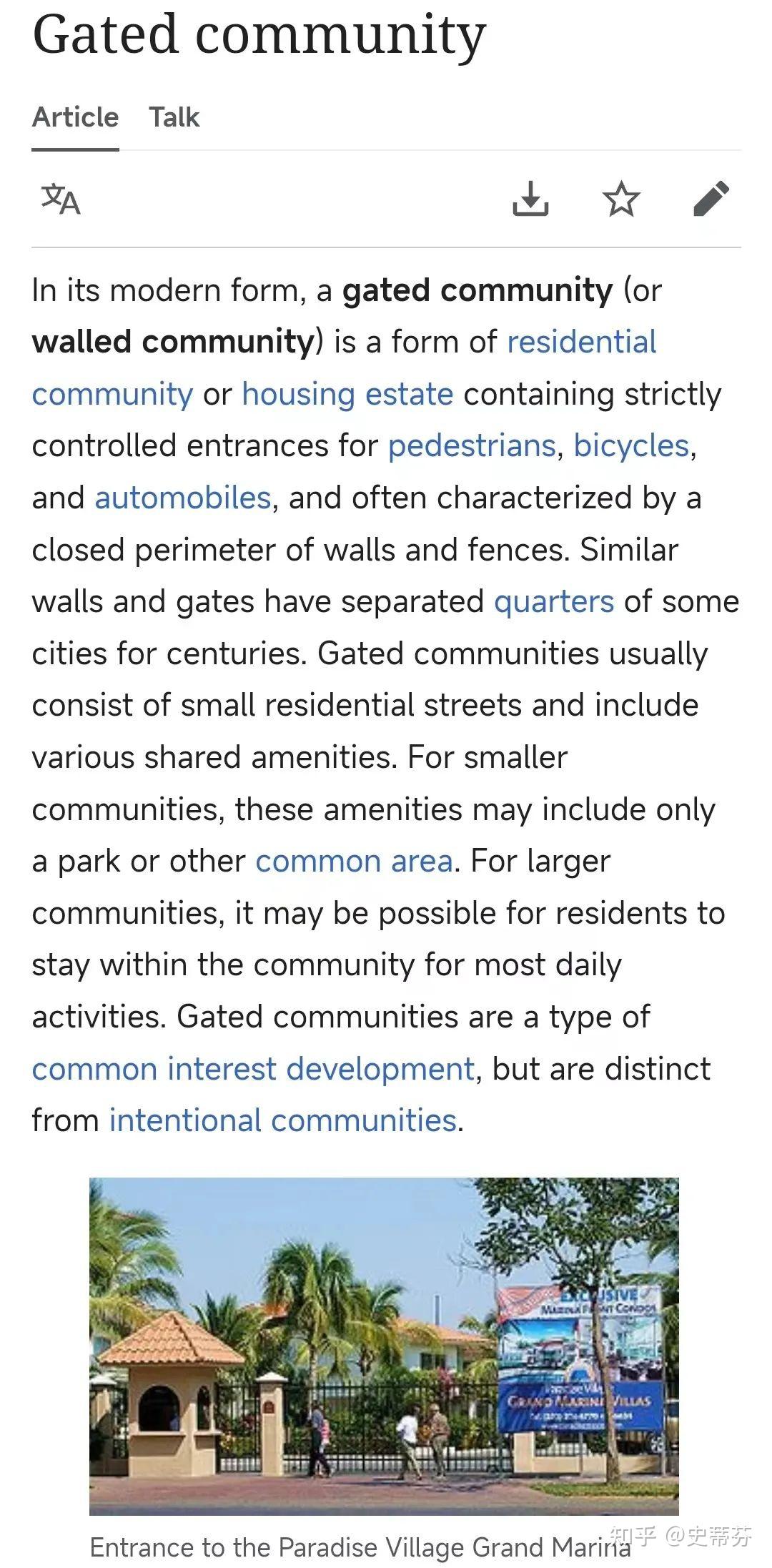The width and height of the screenshot is (772, 1568).
Task: Go to the intentional communities link
Action: coord(282,1120)
